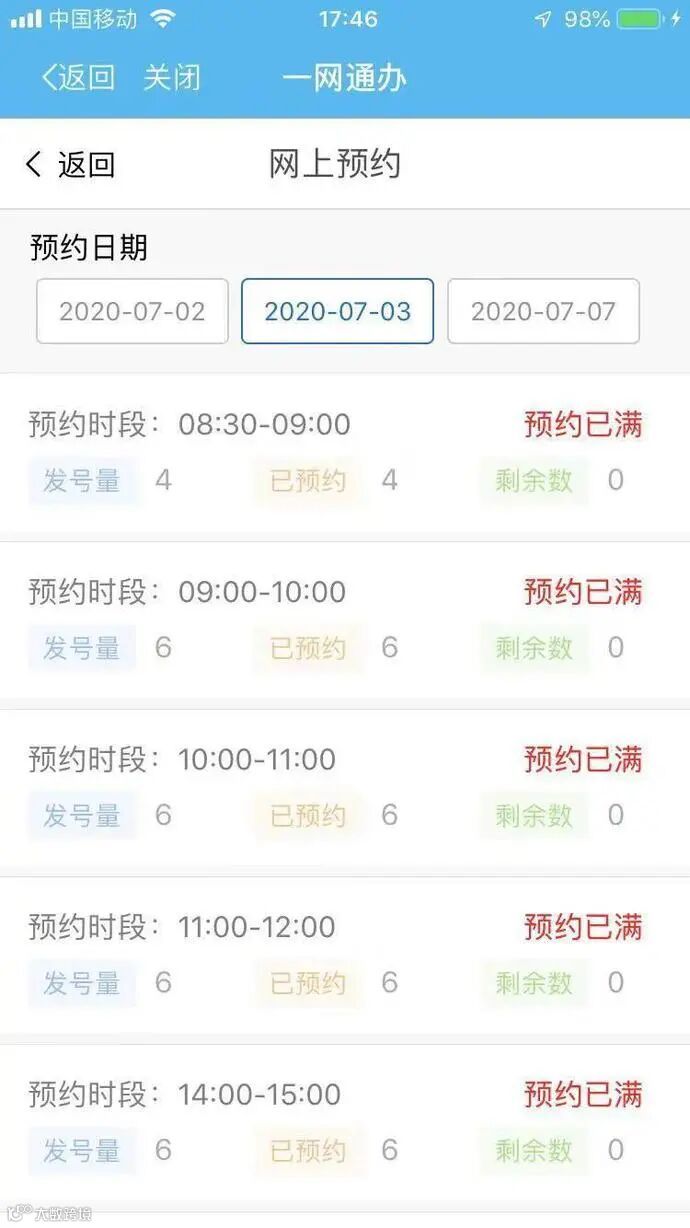Image resolution: width=690 pixels, height=1228 pixels.
Task: Return from the 网上预约 page
Action: [70, 165]
